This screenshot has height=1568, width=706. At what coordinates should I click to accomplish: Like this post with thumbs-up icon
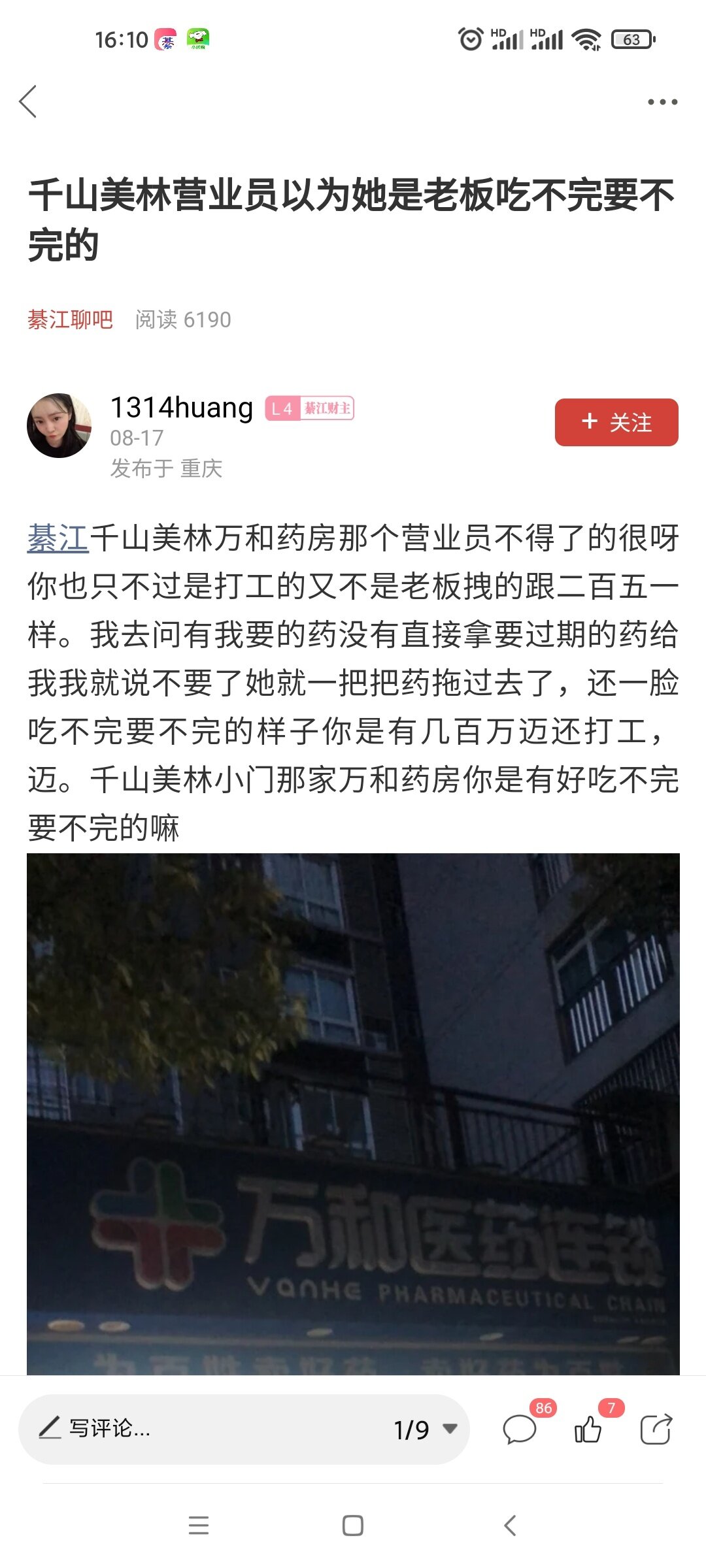[588, 1429]
